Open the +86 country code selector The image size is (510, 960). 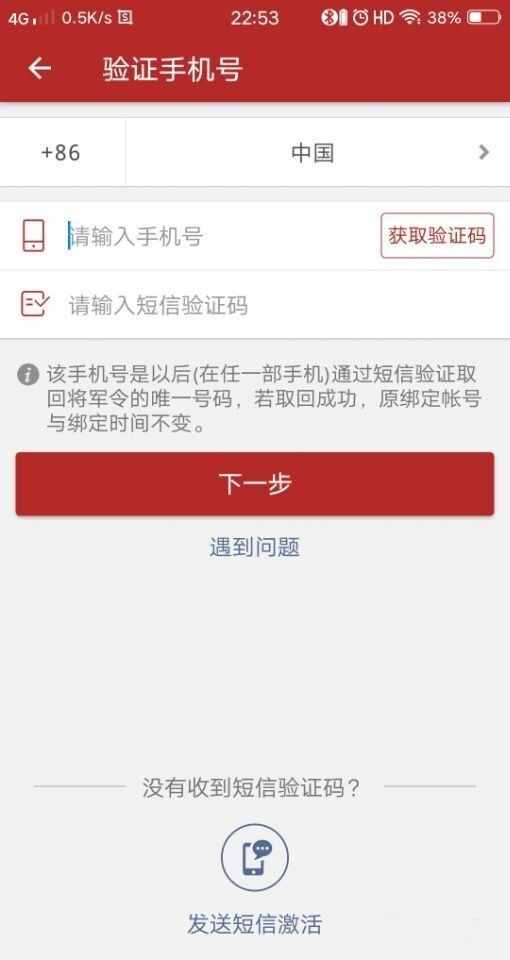tap(61, 152)
